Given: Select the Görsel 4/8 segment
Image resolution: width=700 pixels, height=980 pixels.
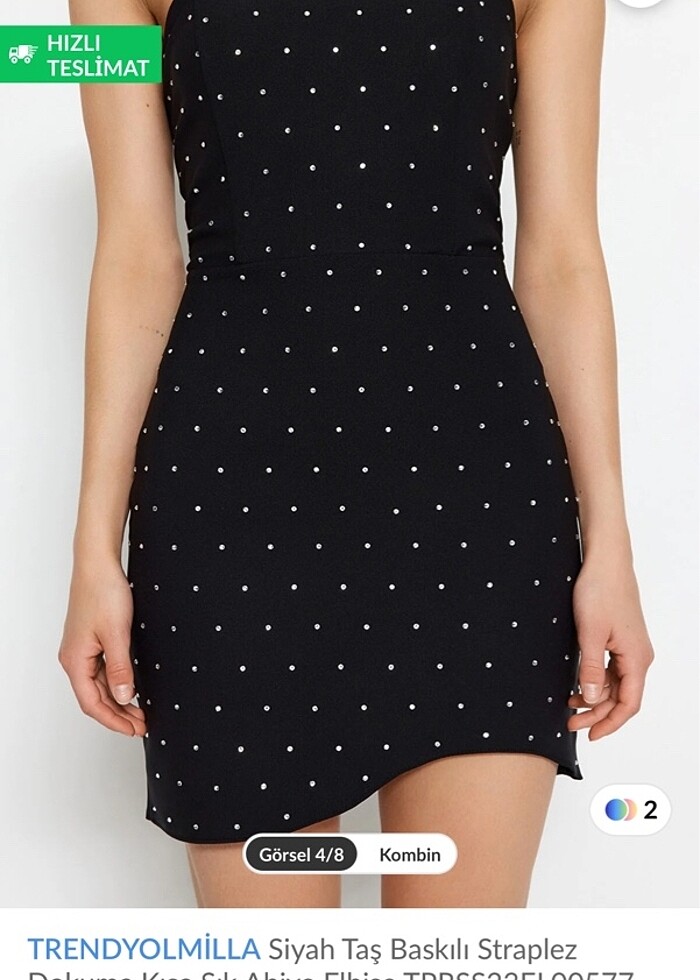Looking at the screenshot, I should click(x=301, y=854).
